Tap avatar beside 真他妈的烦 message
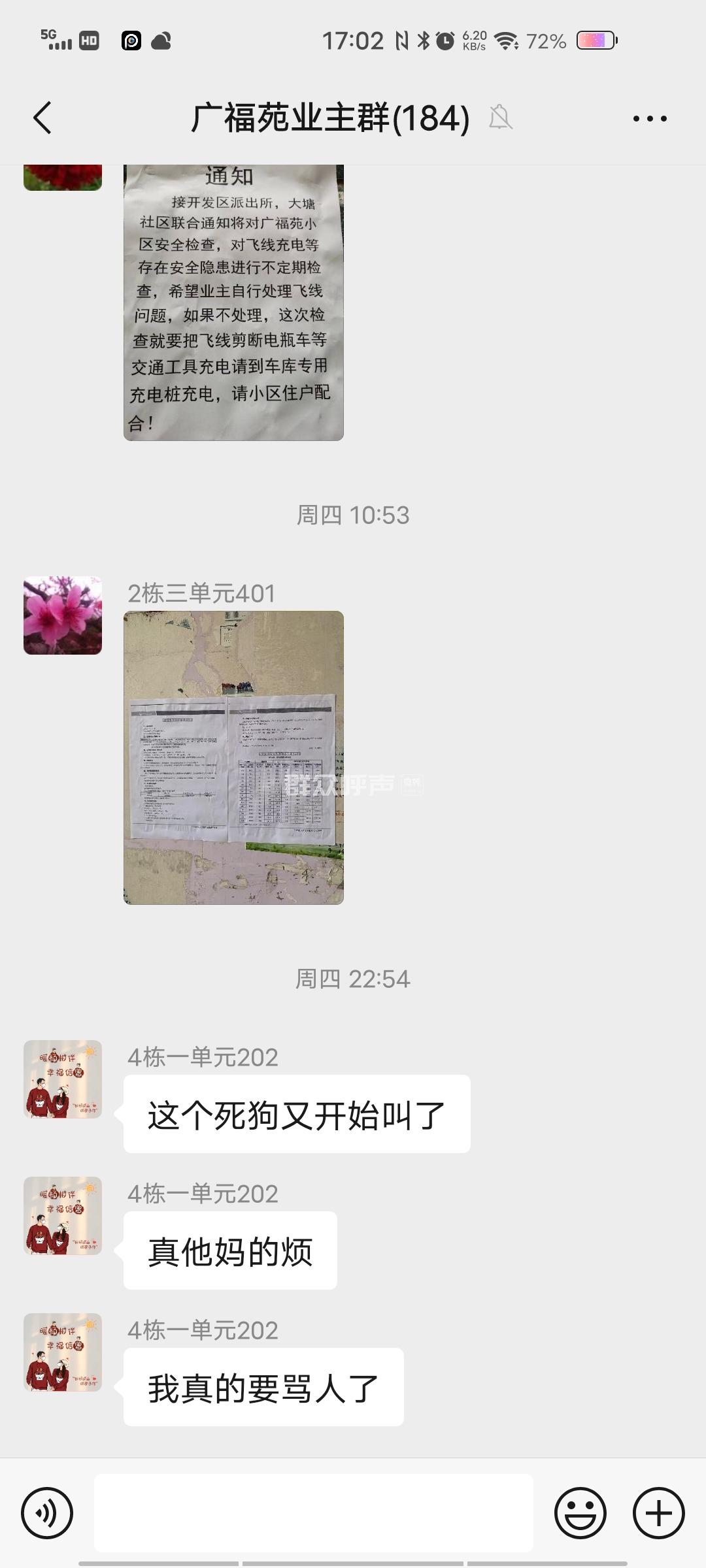The image size is (706, 1568). pos(63,1216)
